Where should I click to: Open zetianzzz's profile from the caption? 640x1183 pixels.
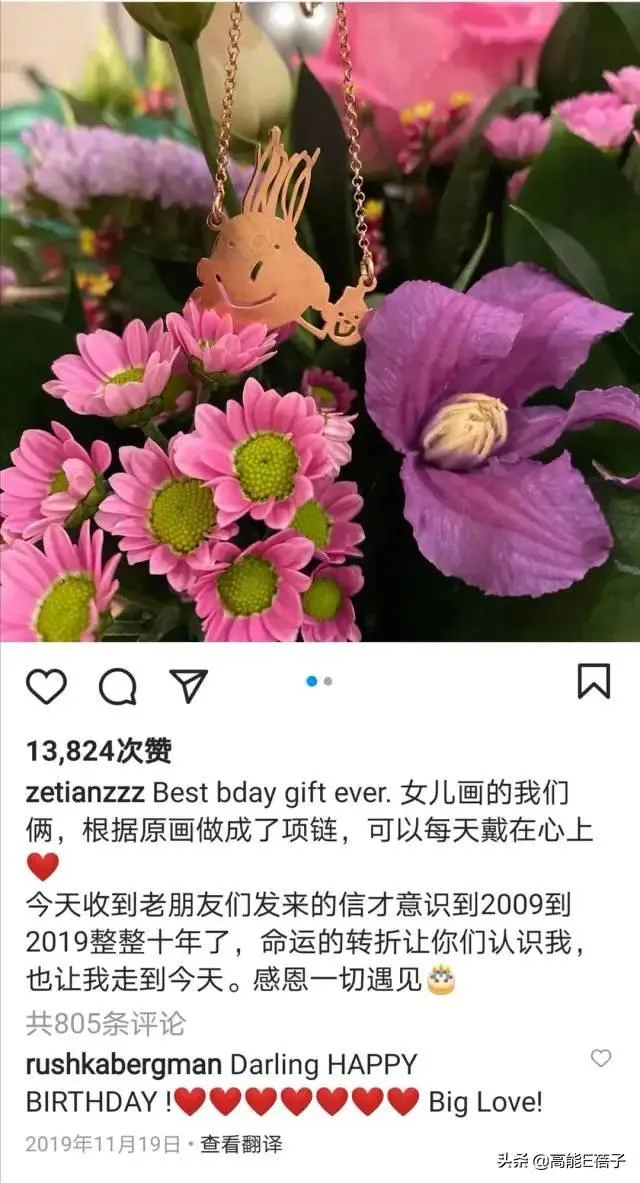coord(86,793)
